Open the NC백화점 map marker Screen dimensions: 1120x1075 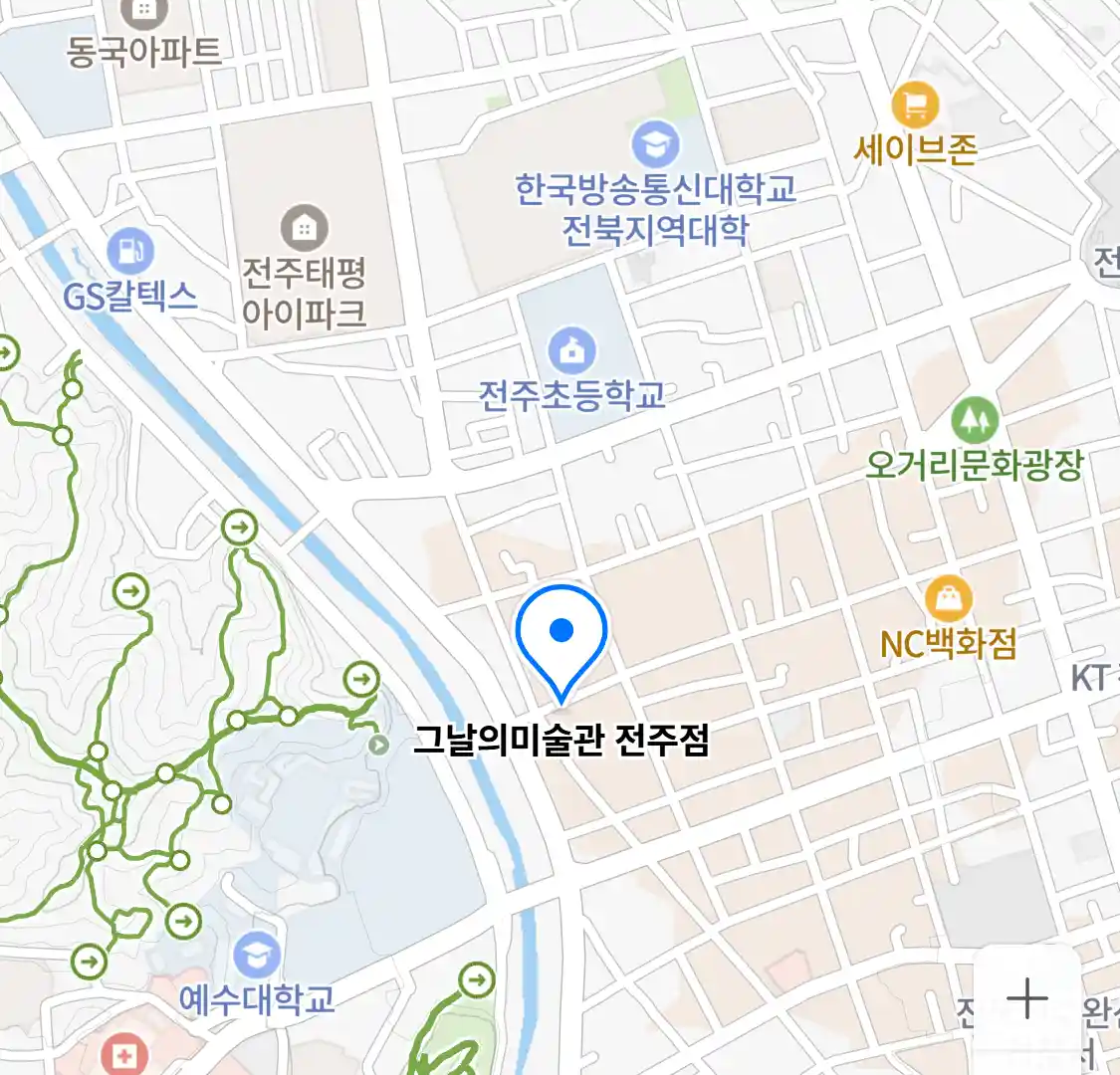tap(948, 599)
